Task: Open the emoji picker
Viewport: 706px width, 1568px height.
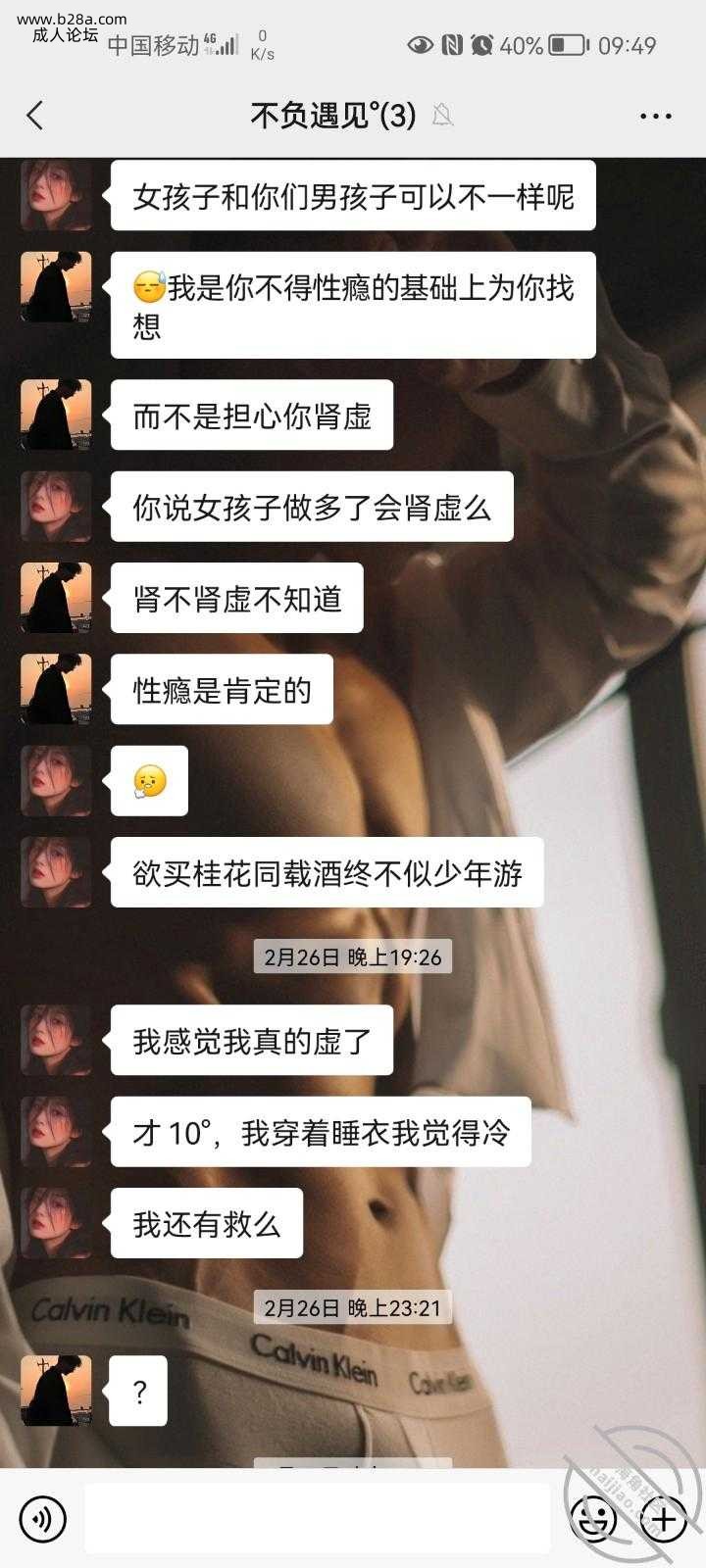Action: (x=594, y=1519)
